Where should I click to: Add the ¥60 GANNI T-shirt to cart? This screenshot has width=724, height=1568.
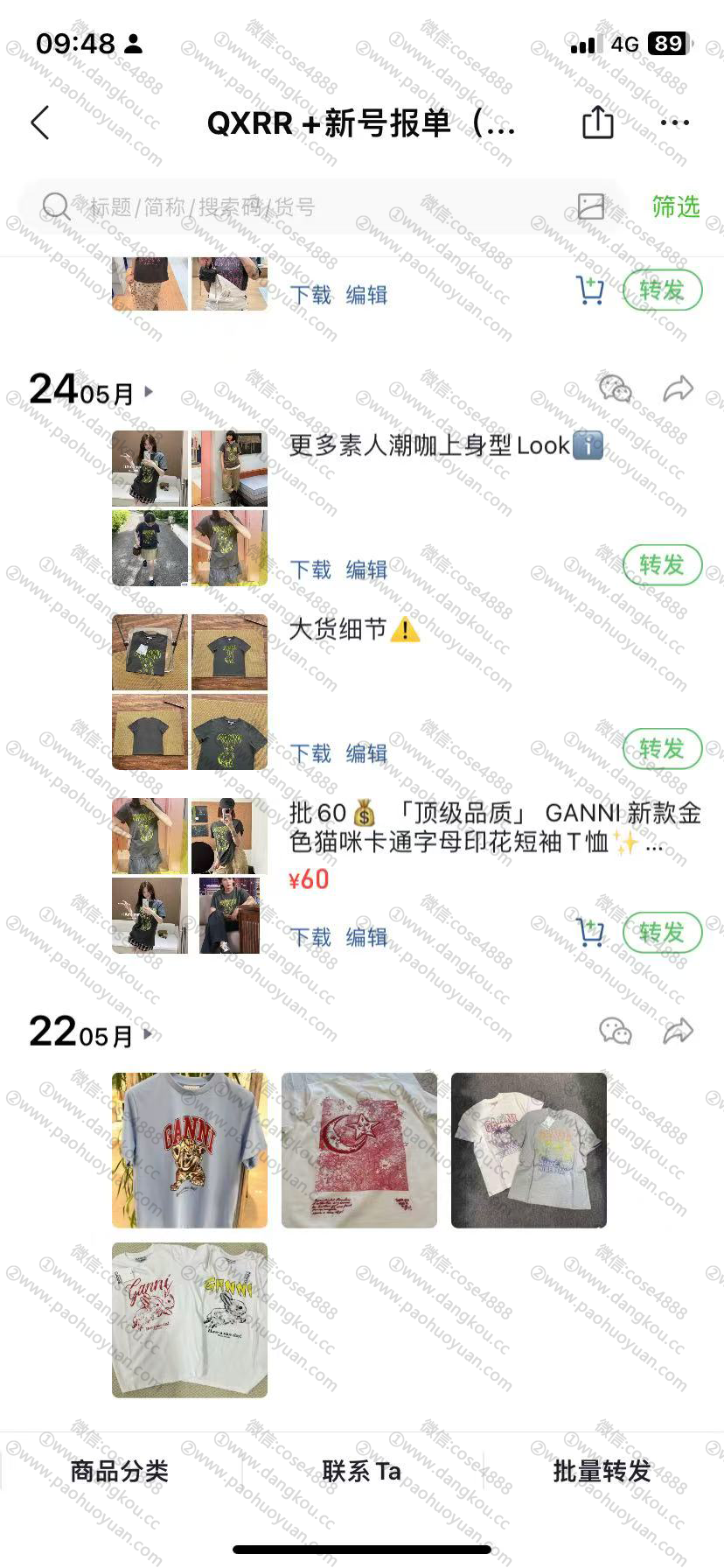590,933
